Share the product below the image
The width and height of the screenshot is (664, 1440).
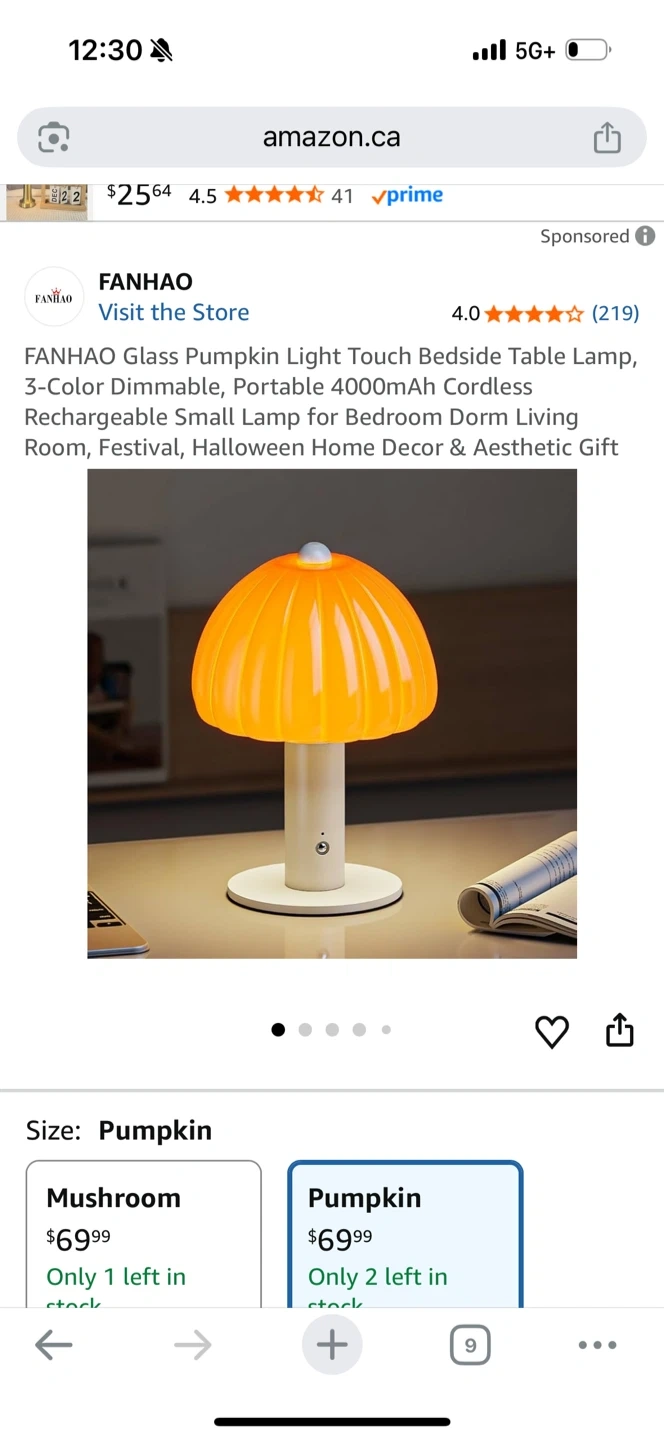pos(620,1029)
